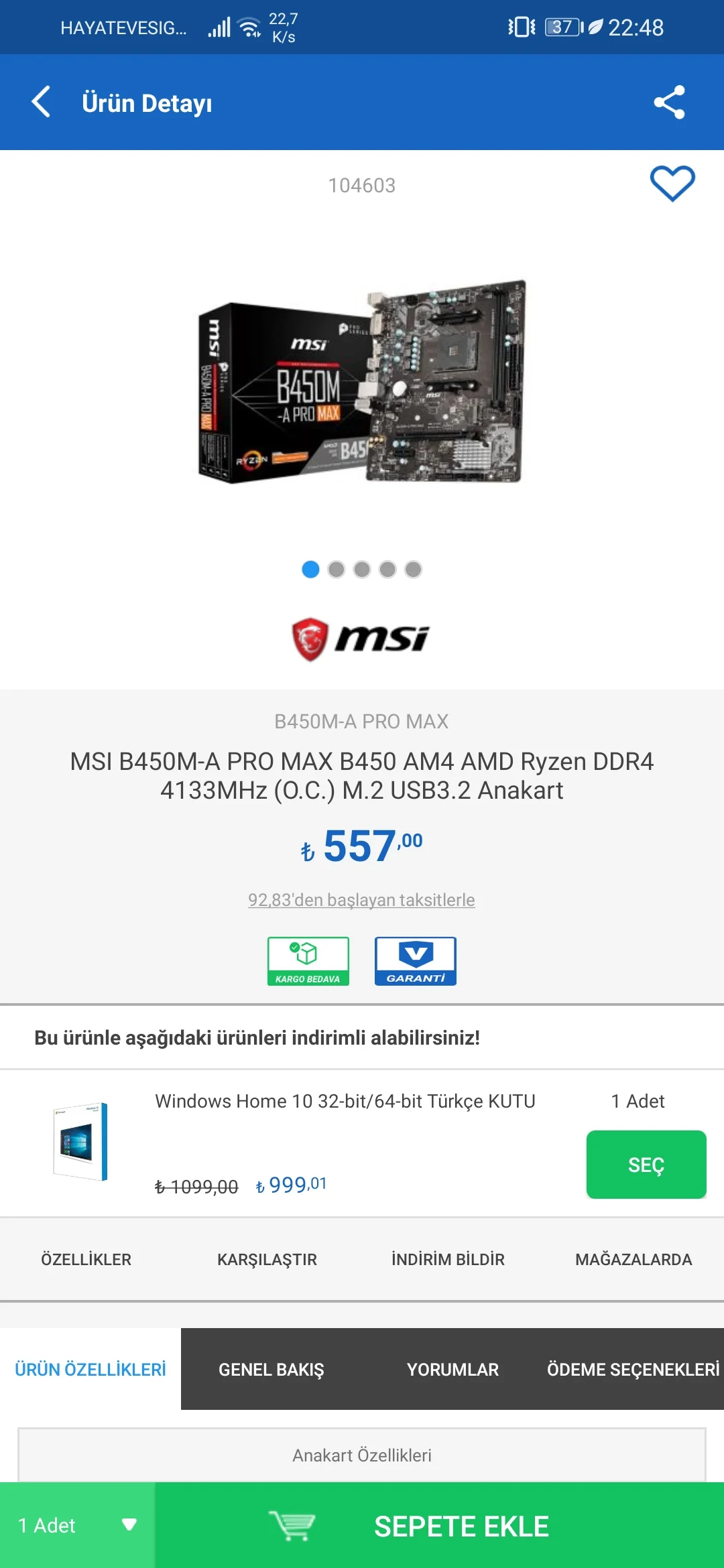Open the Windows Home 10 product item
The height and width of the screenshot is (1568, 724).
(345, 1102)
